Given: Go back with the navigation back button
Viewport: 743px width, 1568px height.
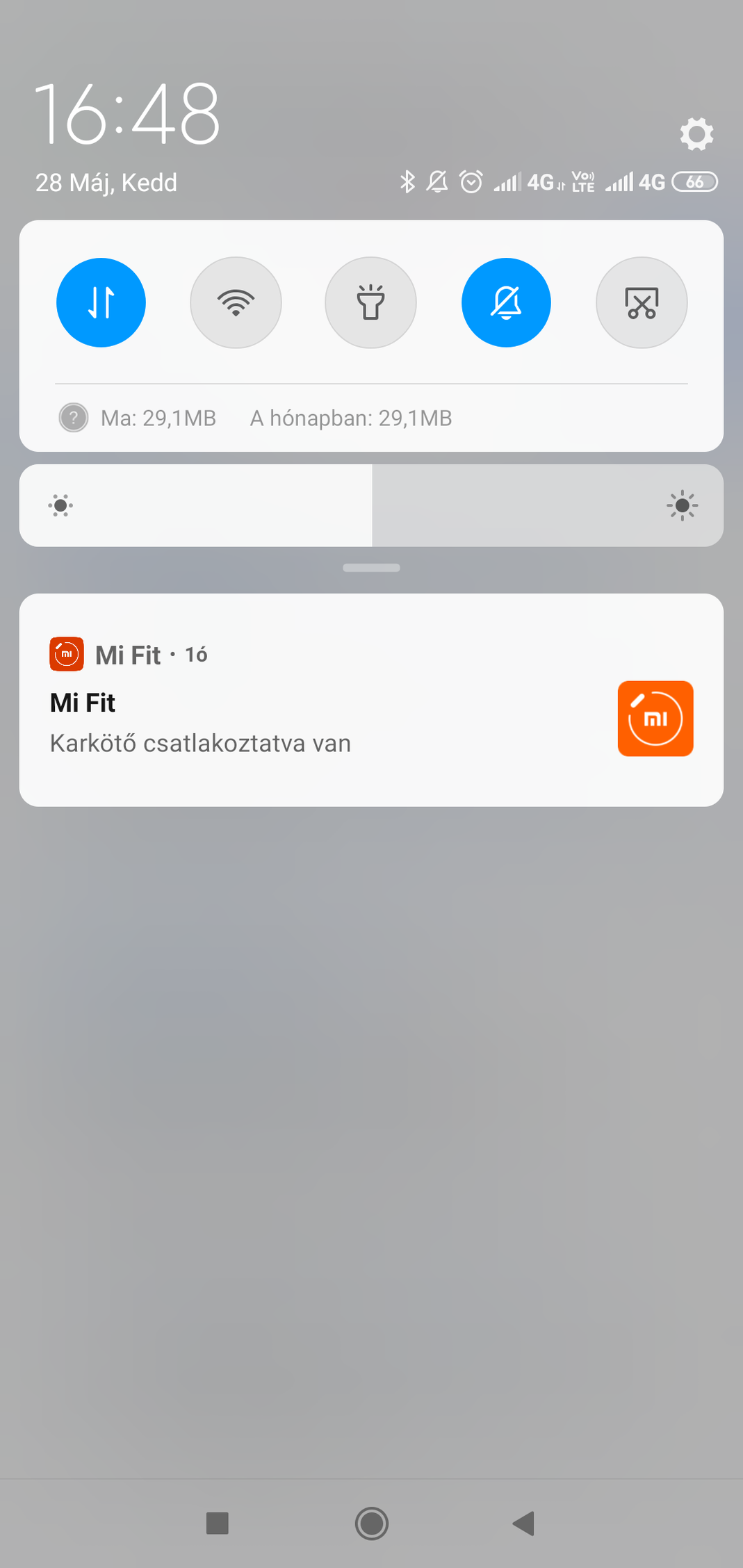Looking at the screenshot, I should click(524, 1523).
